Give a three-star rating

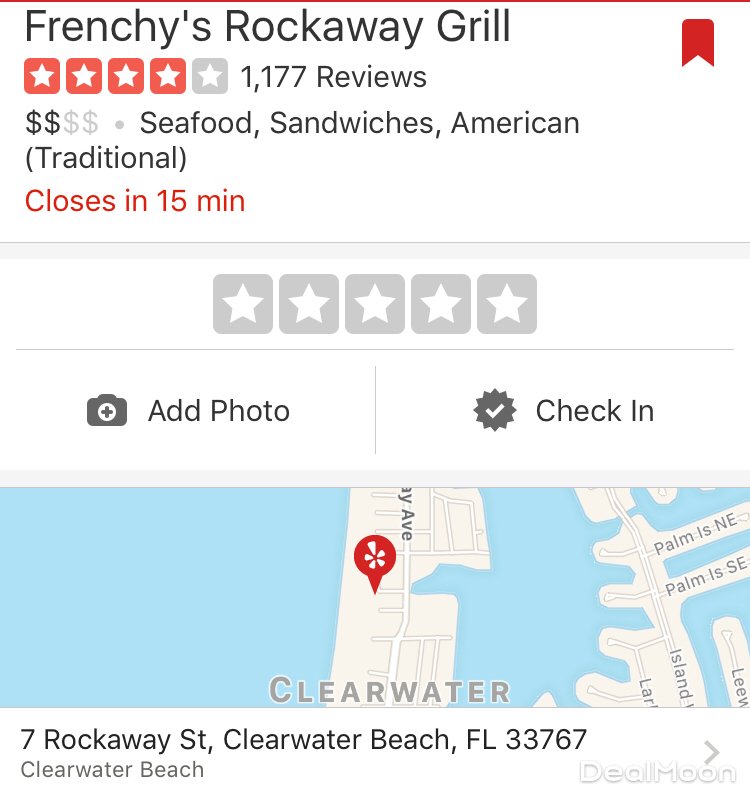pyautogui.click(x=375, y=304)
